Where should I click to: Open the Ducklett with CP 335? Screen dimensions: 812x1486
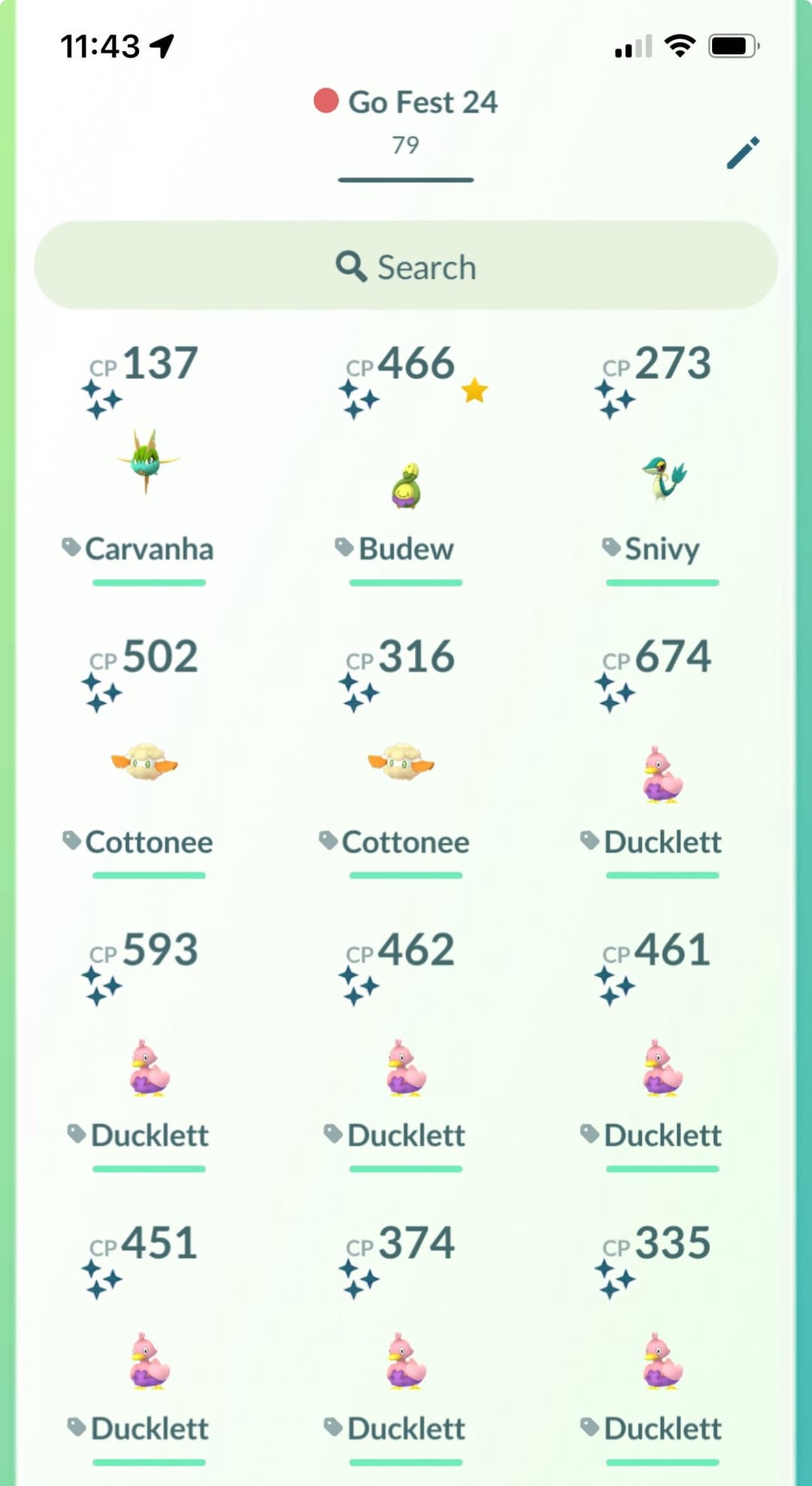pos(662,1361)
